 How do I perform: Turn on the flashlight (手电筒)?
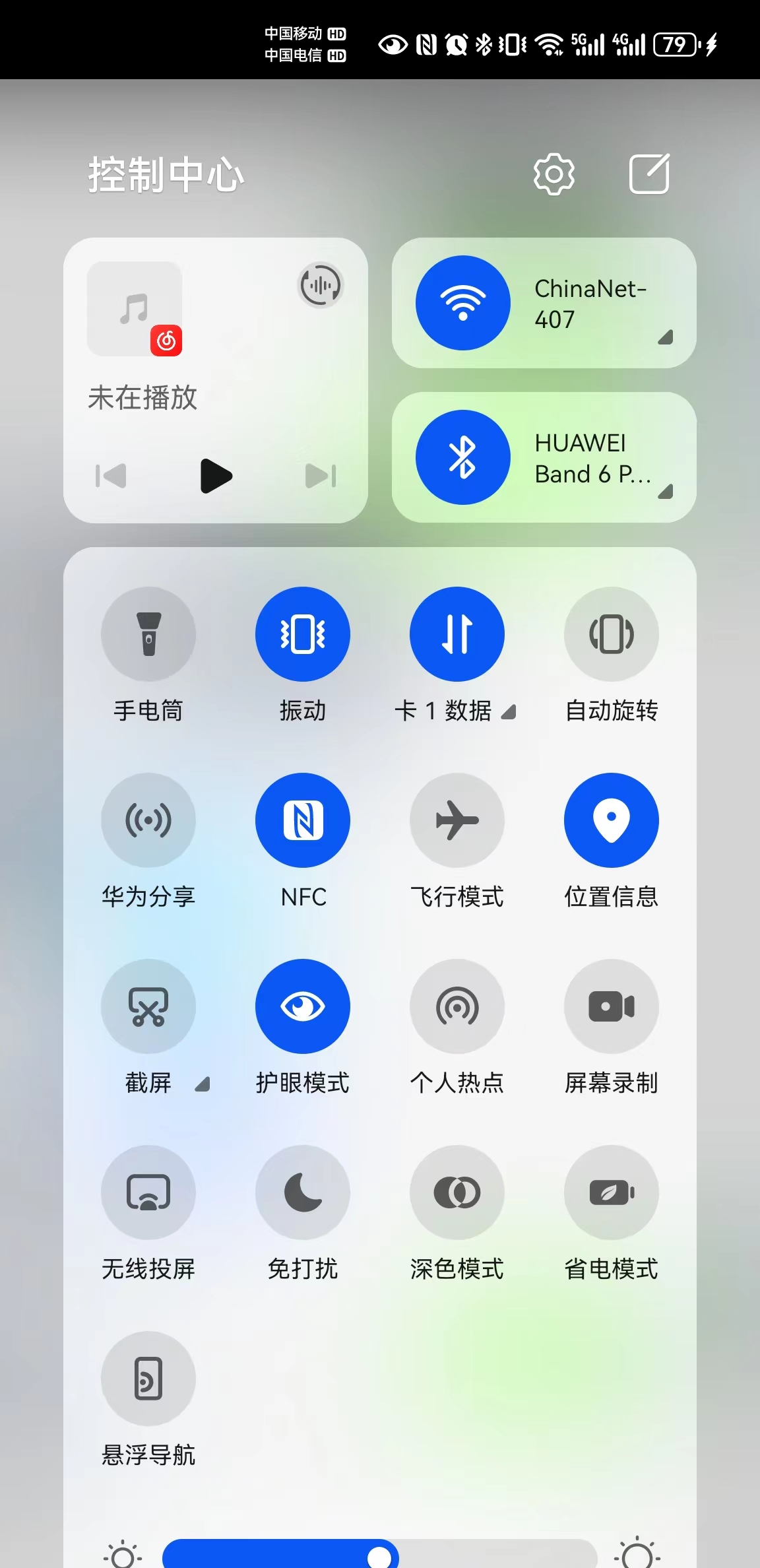[x=148, y=634]
